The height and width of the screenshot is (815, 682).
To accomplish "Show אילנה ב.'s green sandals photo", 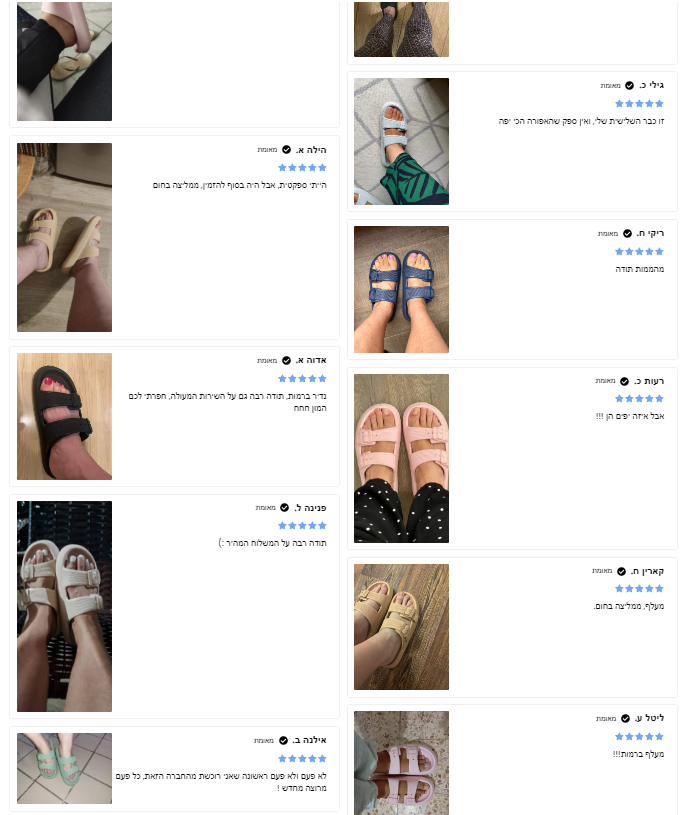I will [64, 768].
